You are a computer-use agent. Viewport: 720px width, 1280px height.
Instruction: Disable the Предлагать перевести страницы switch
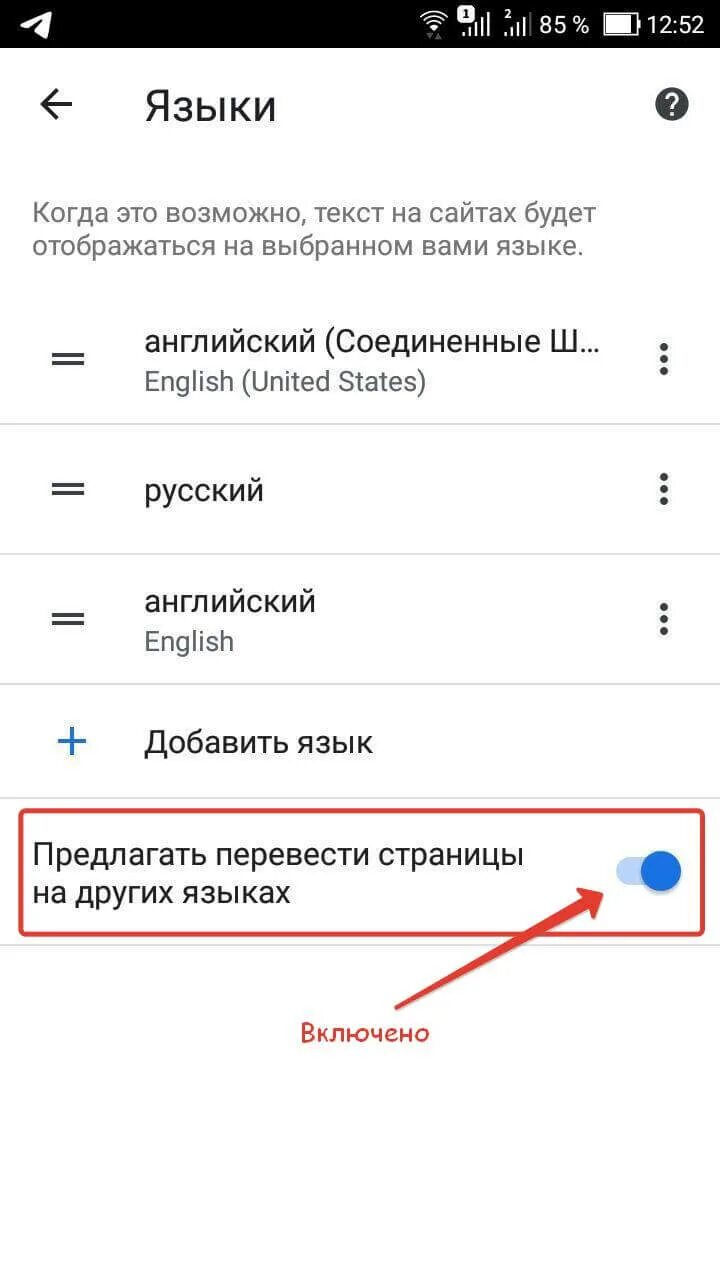tap(648, 872)
